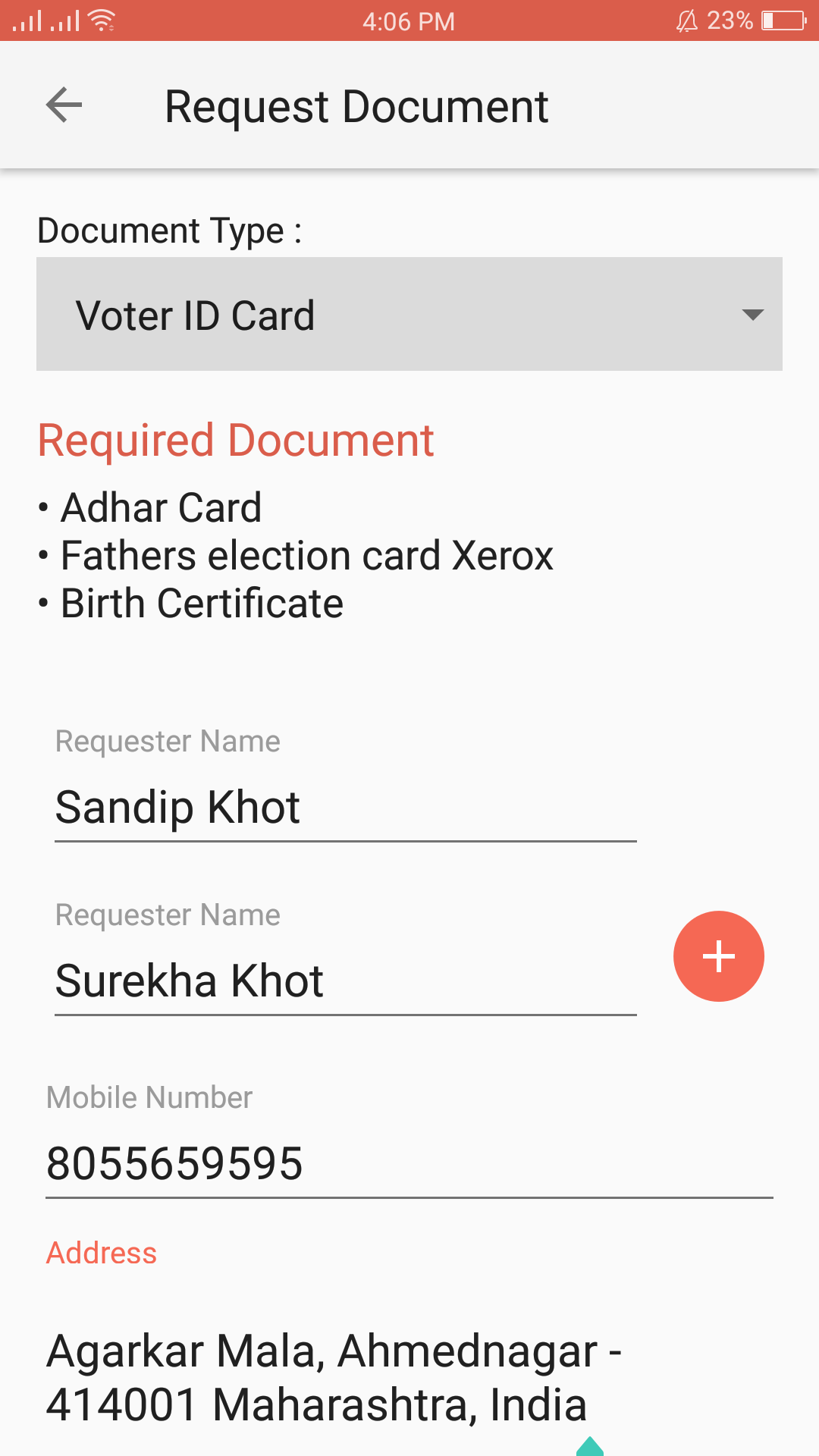This screenshot has height=1456, width=819.
Task: Edit requester name Sandip Khot
Action: (345, 808)
